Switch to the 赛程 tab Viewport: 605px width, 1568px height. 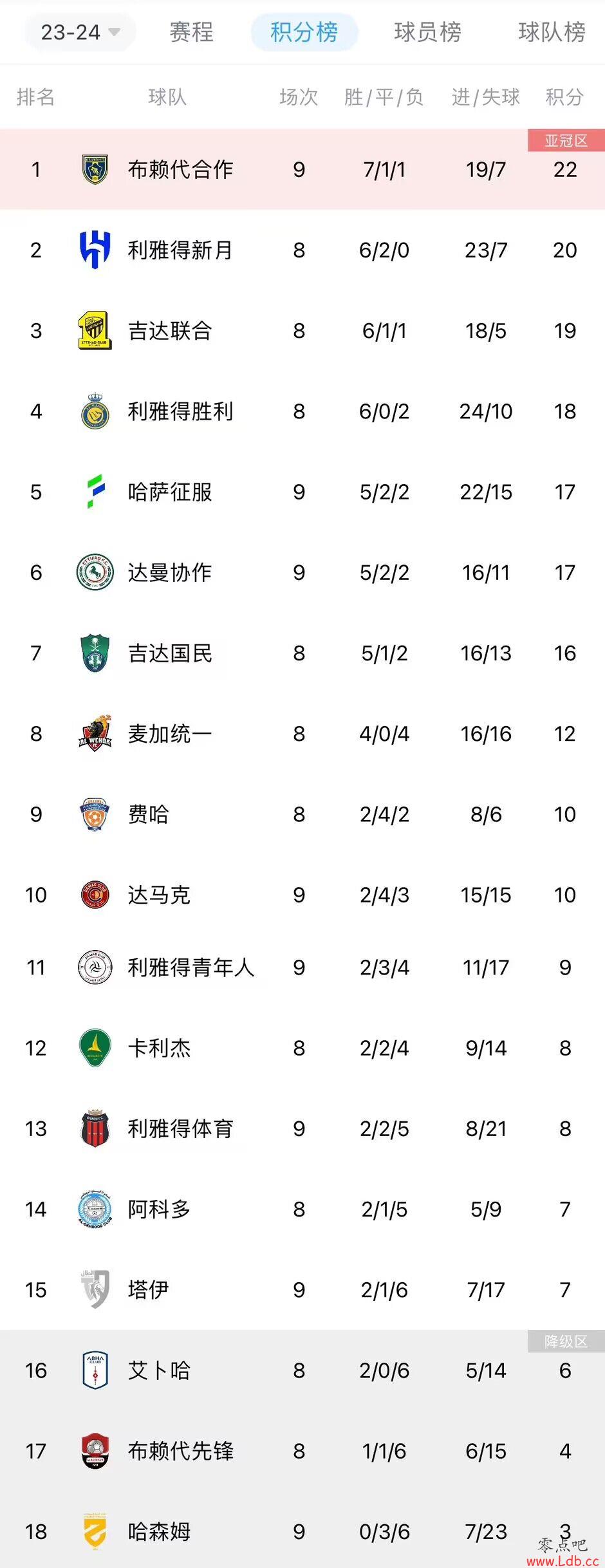point(191,32)
